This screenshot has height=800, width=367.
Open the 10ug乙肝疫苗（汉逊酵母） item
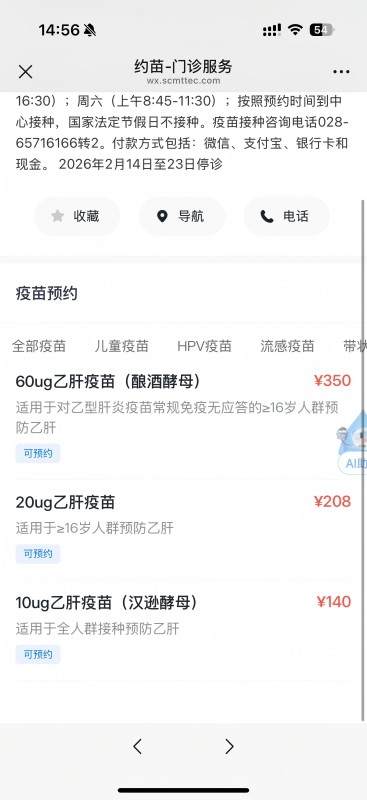(x=183, y=628)
